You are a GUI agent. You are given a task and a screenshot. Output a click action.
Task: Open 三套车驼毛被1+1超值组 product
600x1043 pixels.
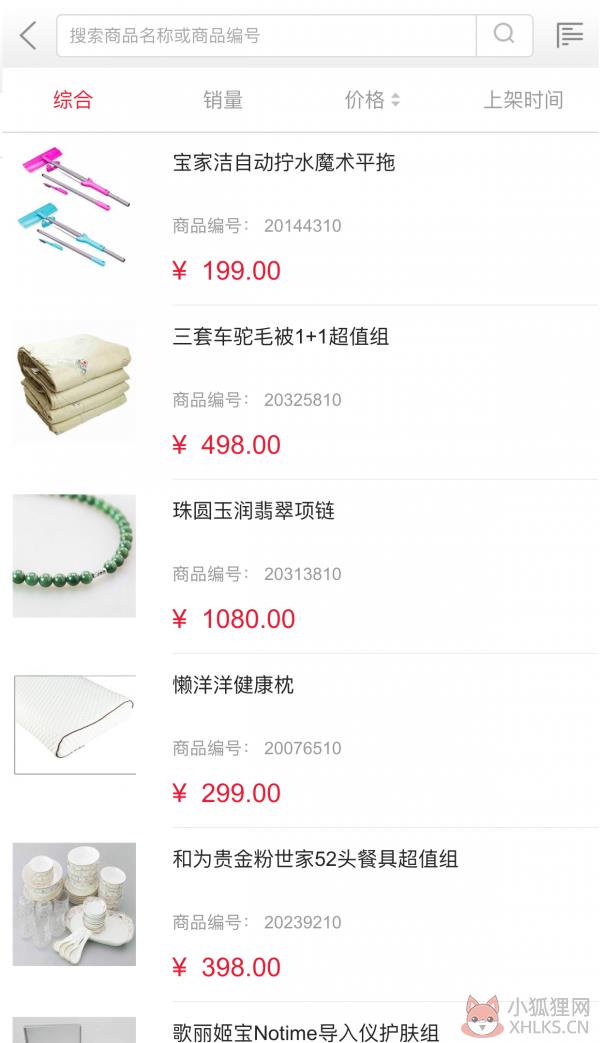click(300, 392)
